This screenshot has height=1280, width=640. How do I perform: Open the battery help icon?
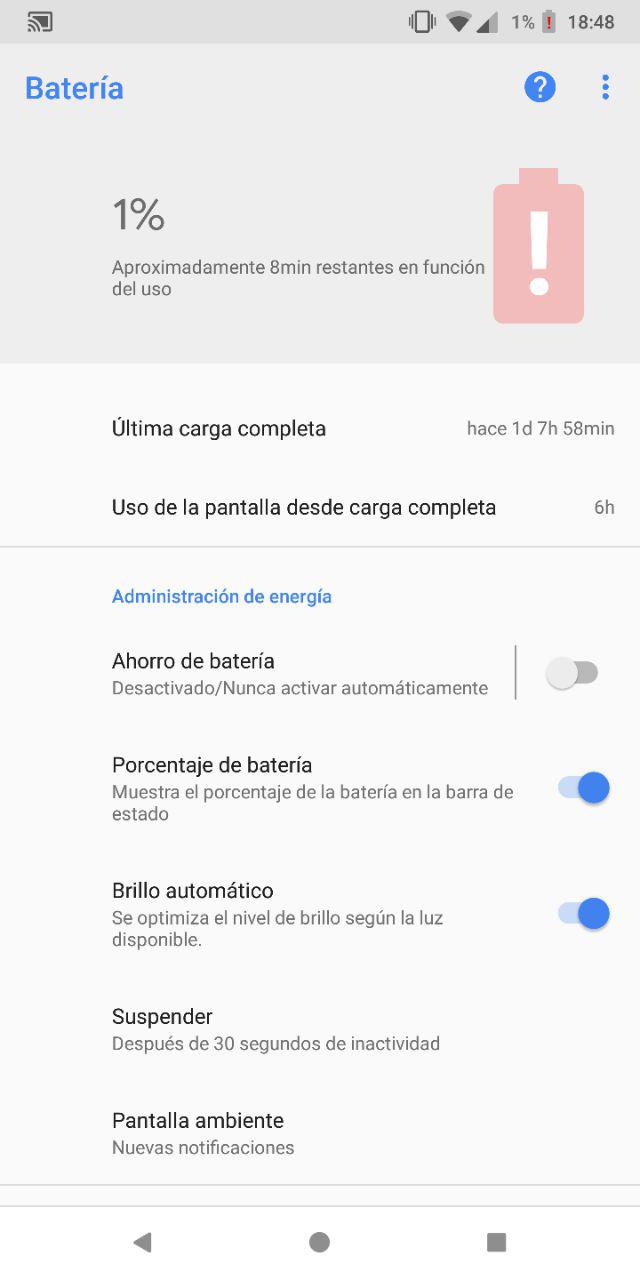tap(539, 87)
